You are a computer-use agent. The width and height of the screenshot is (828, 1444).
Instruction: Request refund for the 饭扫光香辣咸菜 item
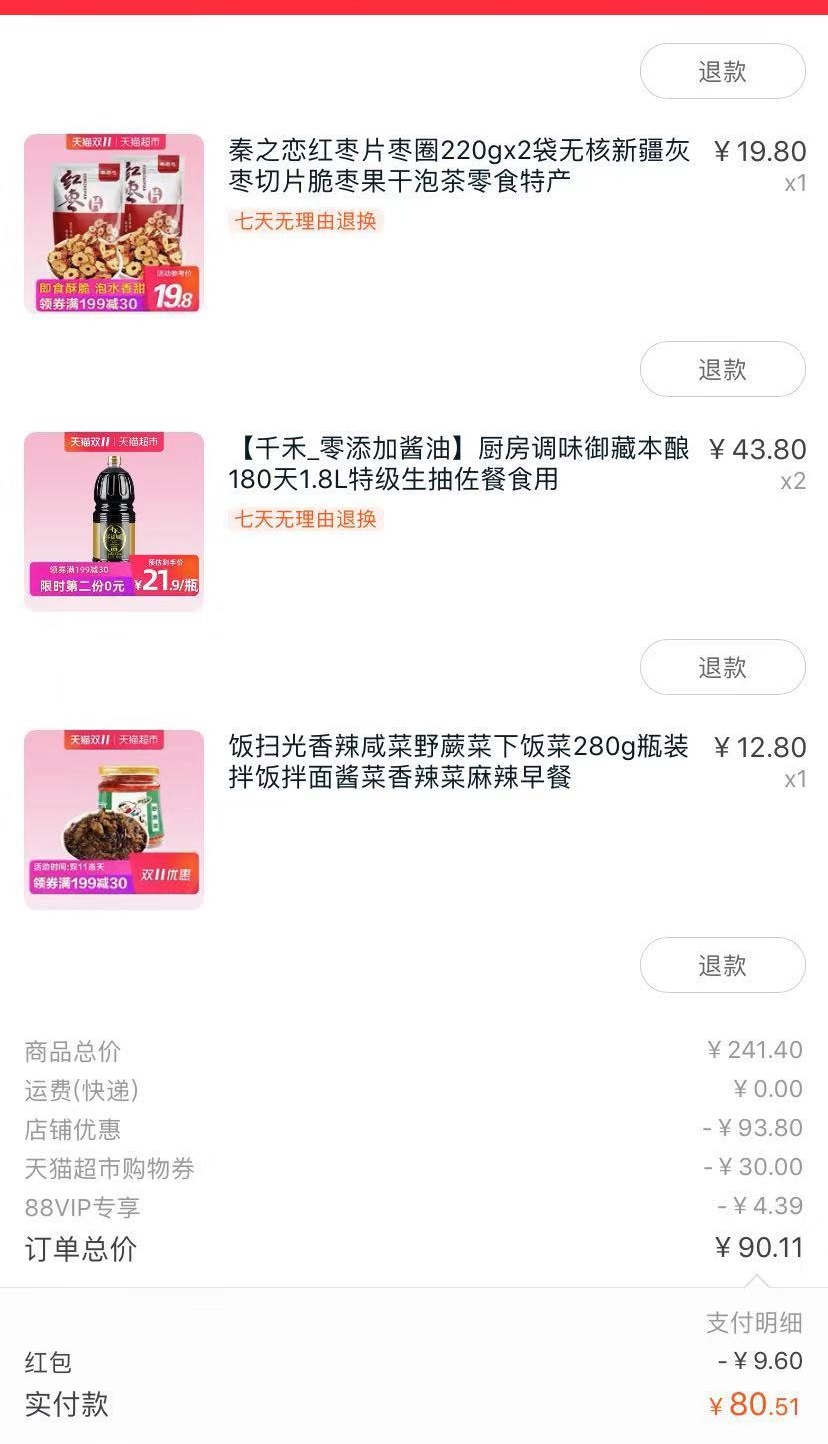point(722,965)
